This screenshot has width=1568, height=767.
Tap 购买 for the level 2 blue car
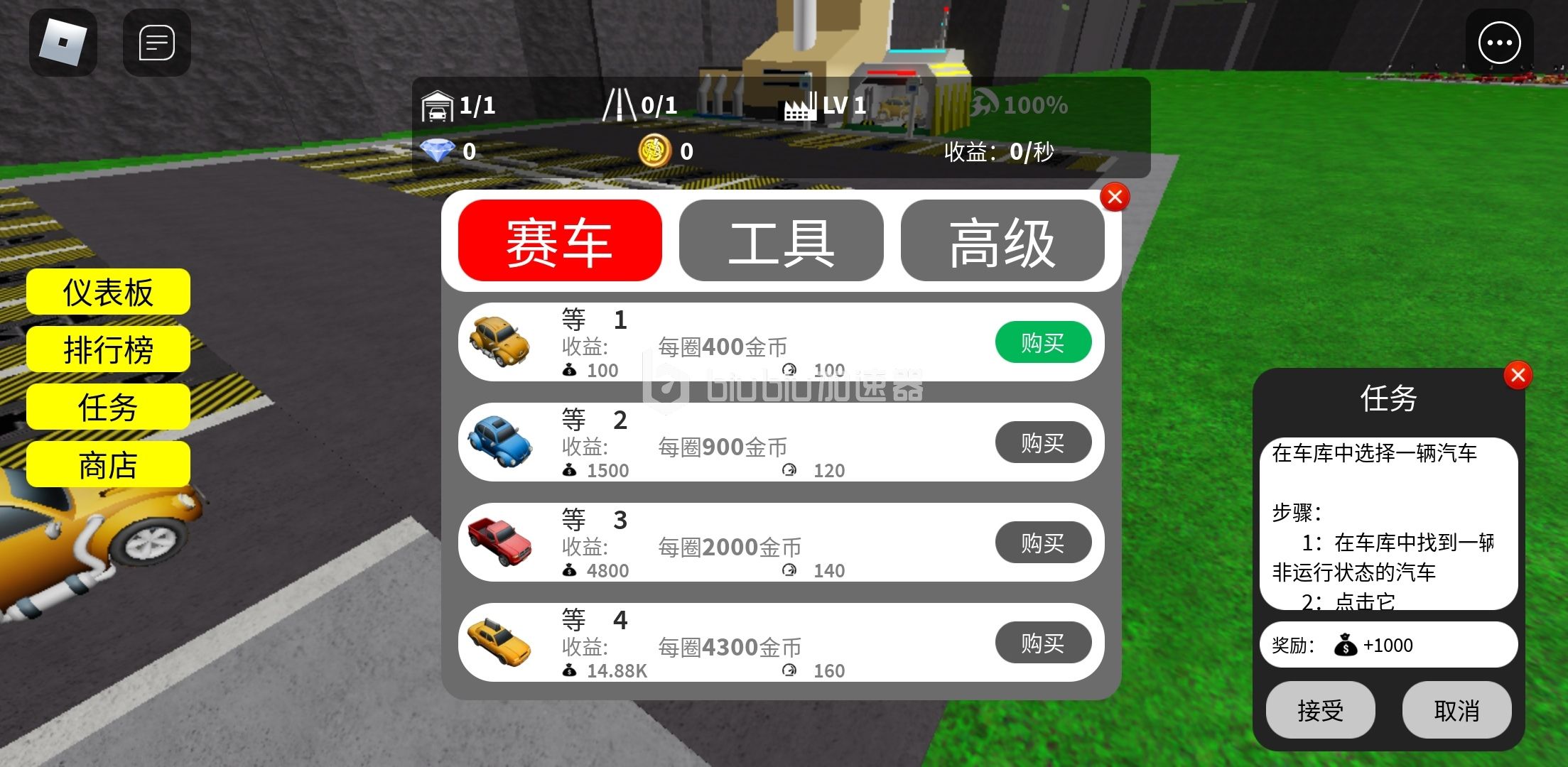[x=1042, y=442]
